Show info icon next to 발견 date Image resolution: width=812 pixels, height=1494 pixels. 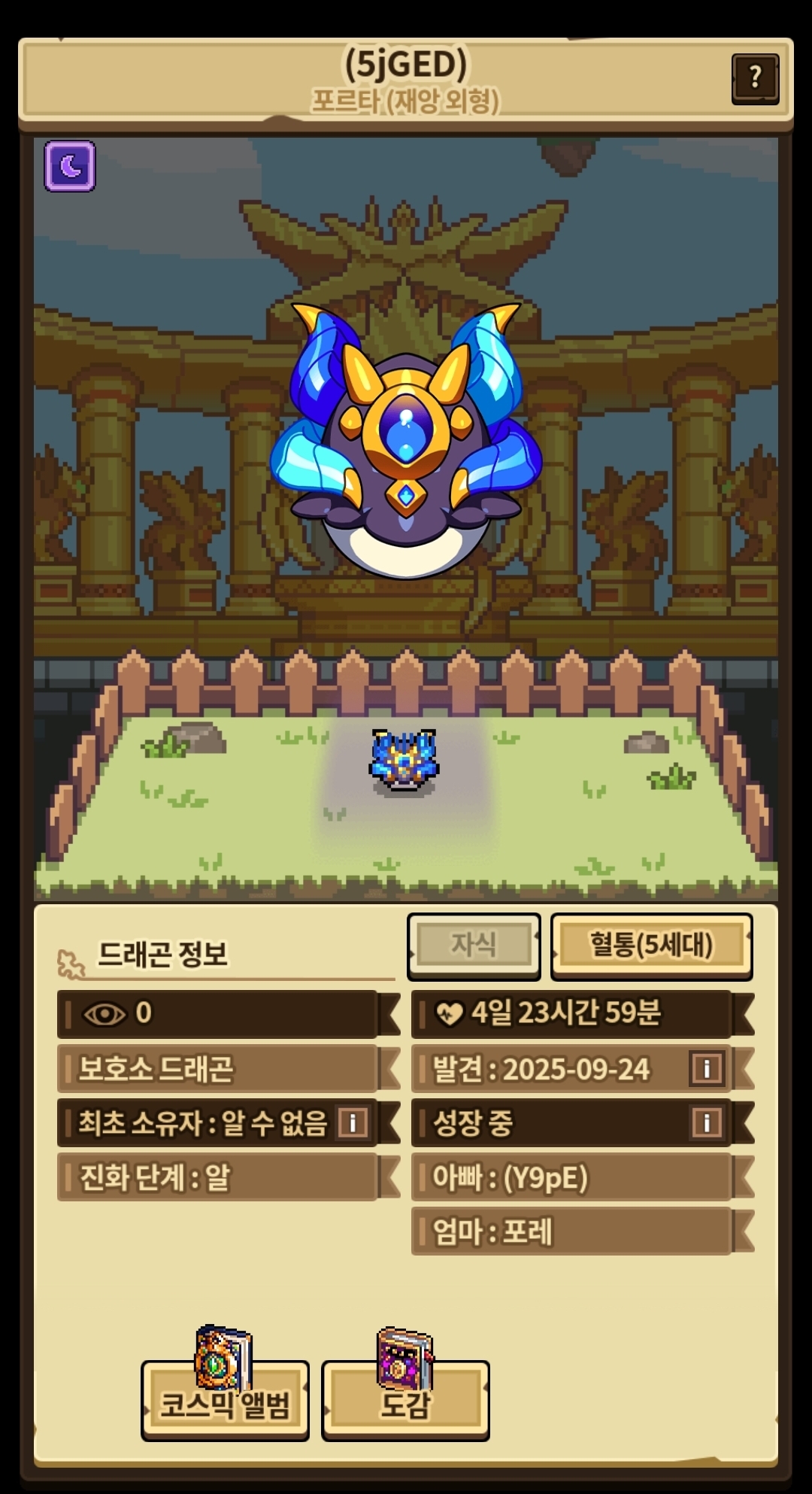[707, 1068]
